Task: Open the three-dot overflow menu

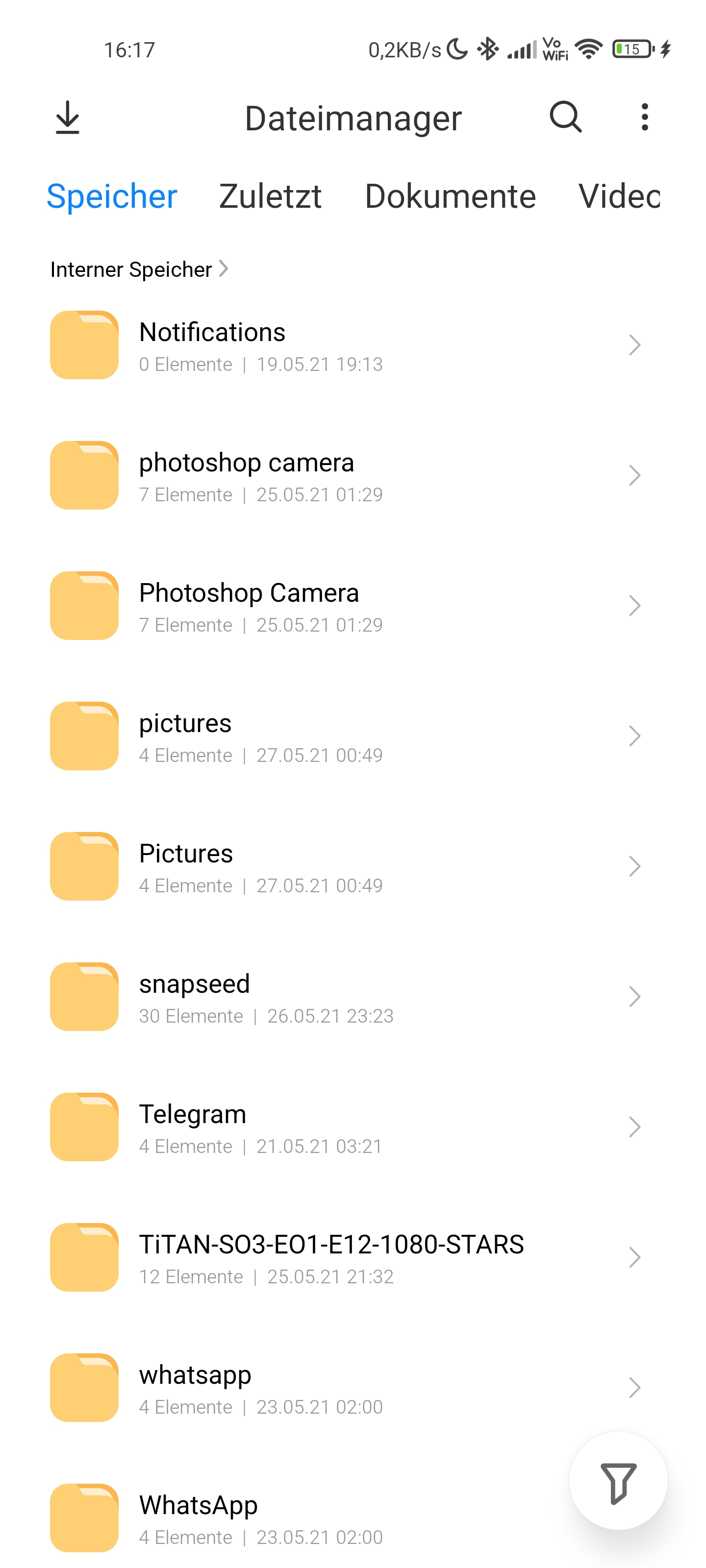Action: (x=645, y=118)
